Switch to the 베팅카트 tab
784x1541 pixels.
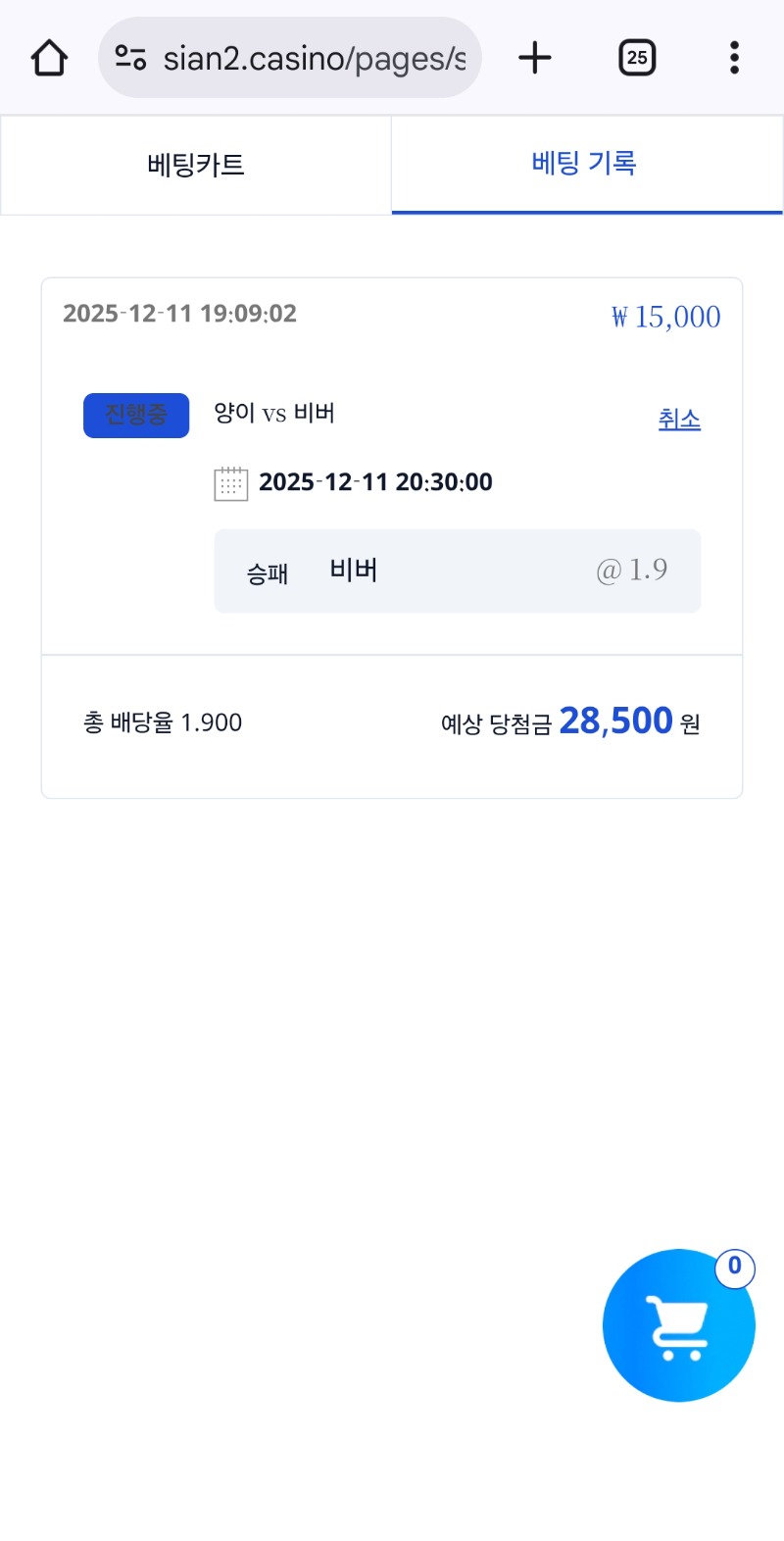pyautogui.click(x=195, y=165)
